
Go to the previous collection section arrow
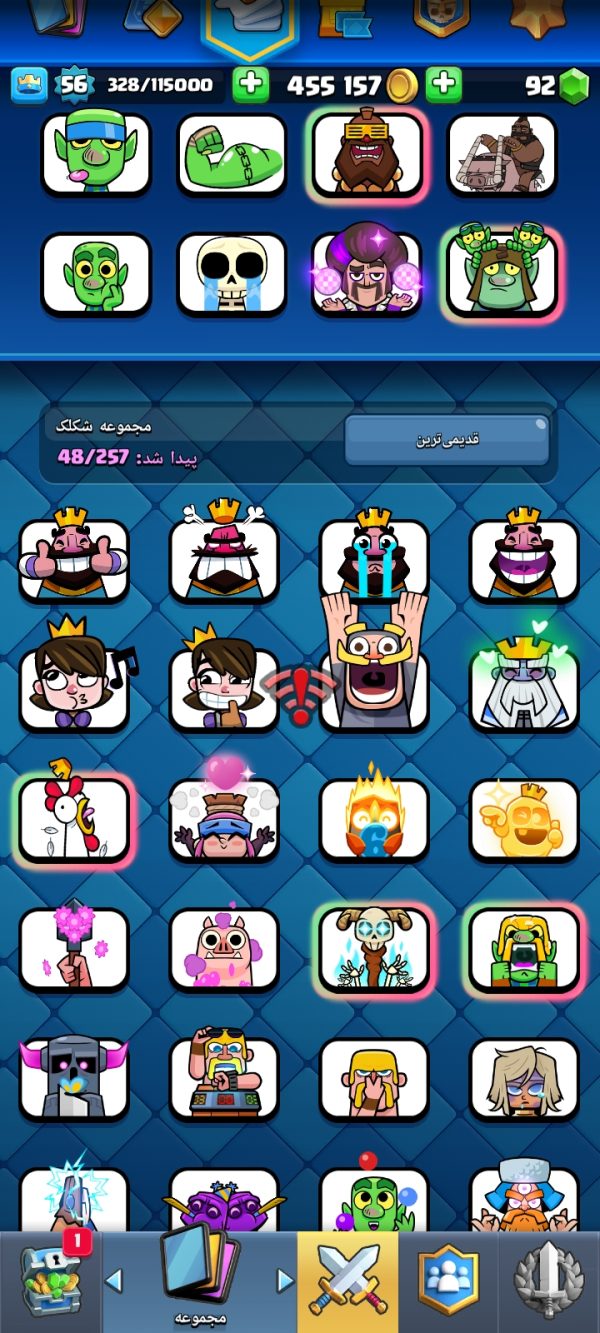tap(114, 1280)
